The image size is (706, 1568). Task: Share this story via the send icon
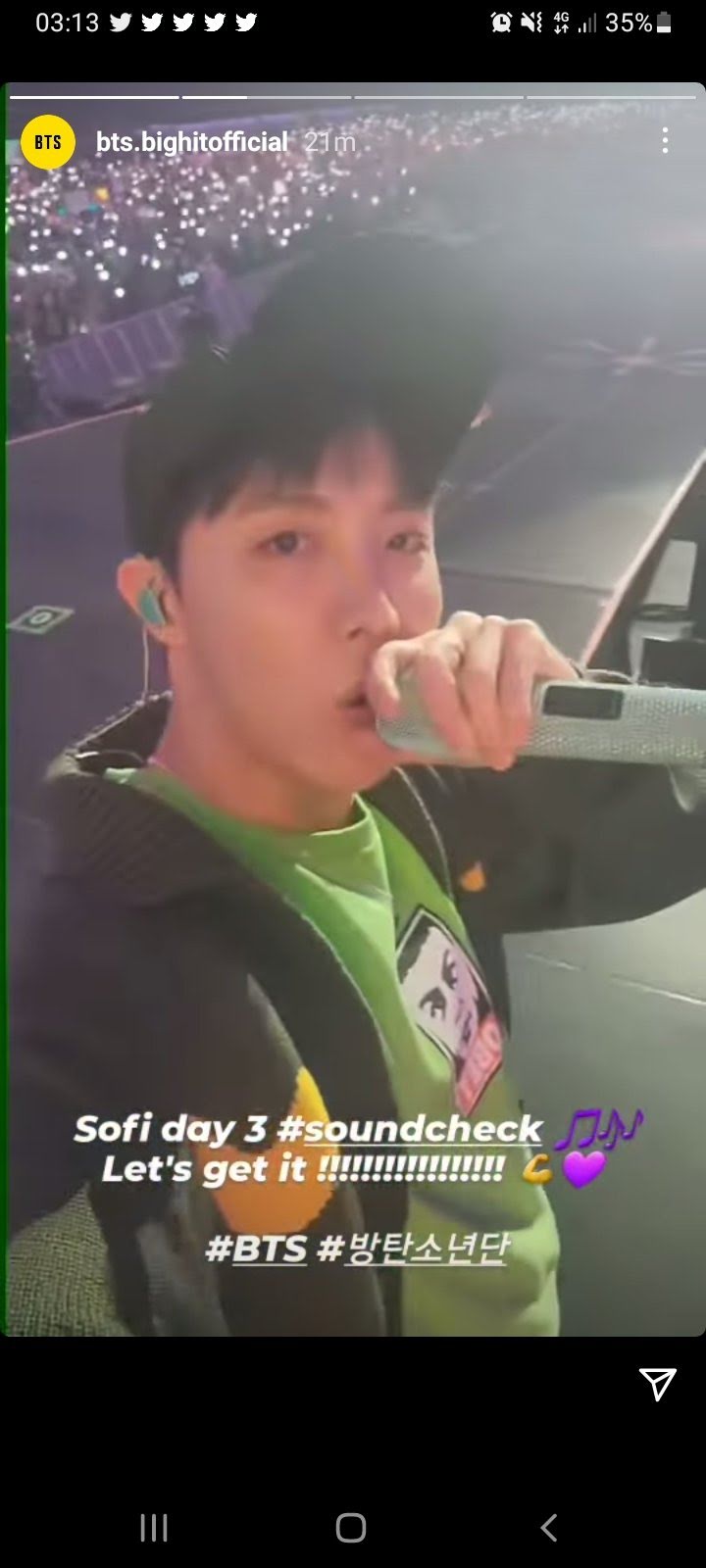(658, 1383)
